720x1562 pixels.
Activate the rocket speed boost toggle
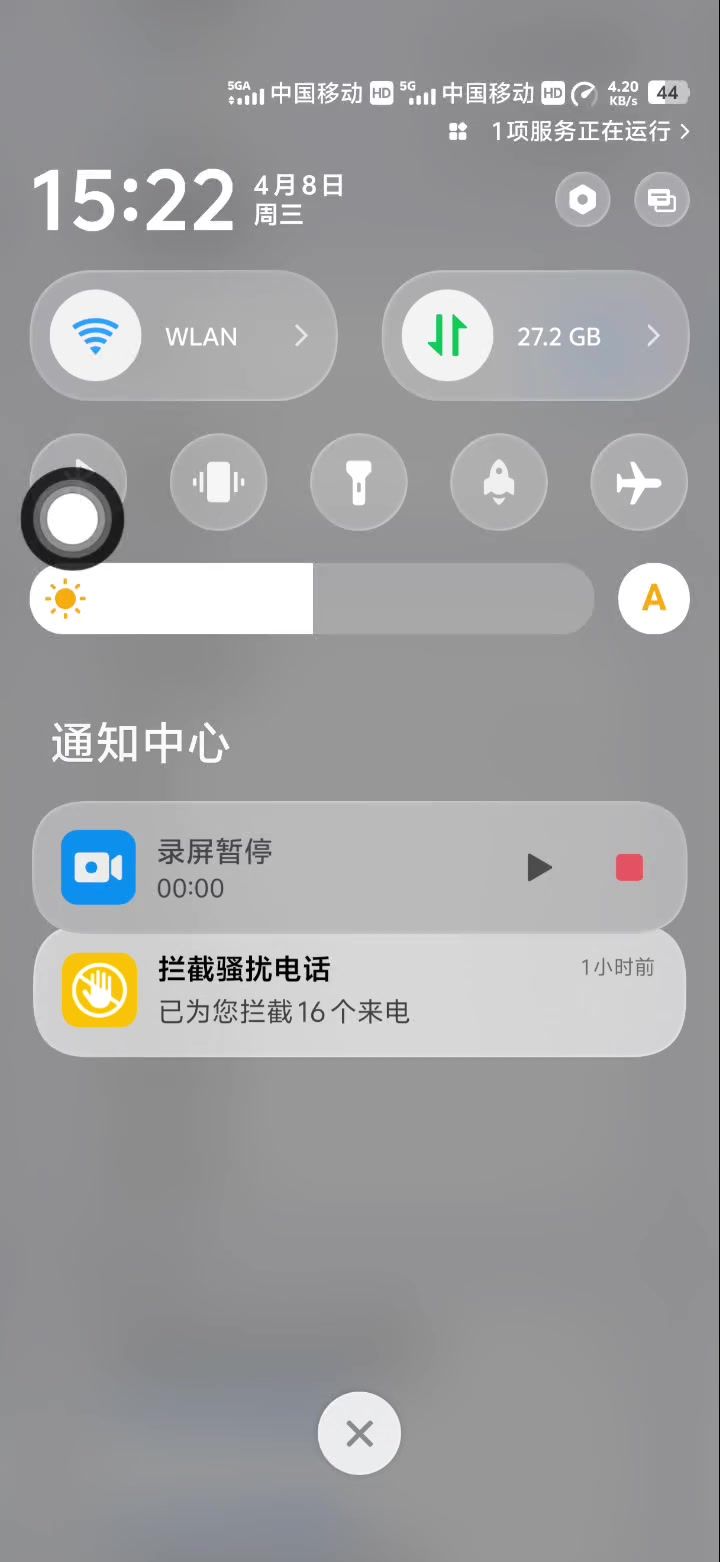[499, 483]
